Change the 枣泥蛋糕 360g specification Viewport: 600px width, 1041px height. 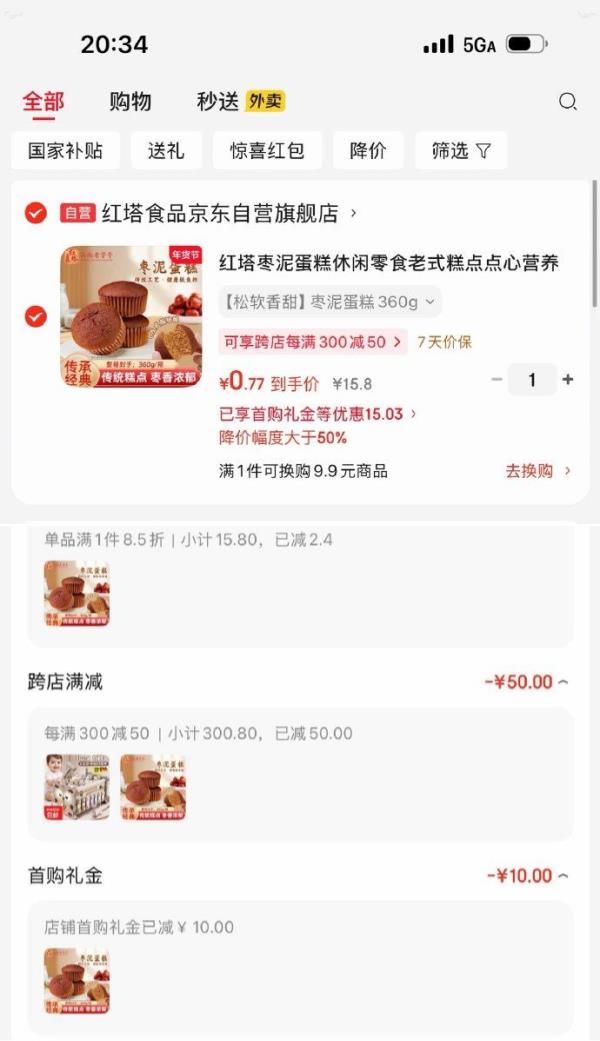pos(330,301)
